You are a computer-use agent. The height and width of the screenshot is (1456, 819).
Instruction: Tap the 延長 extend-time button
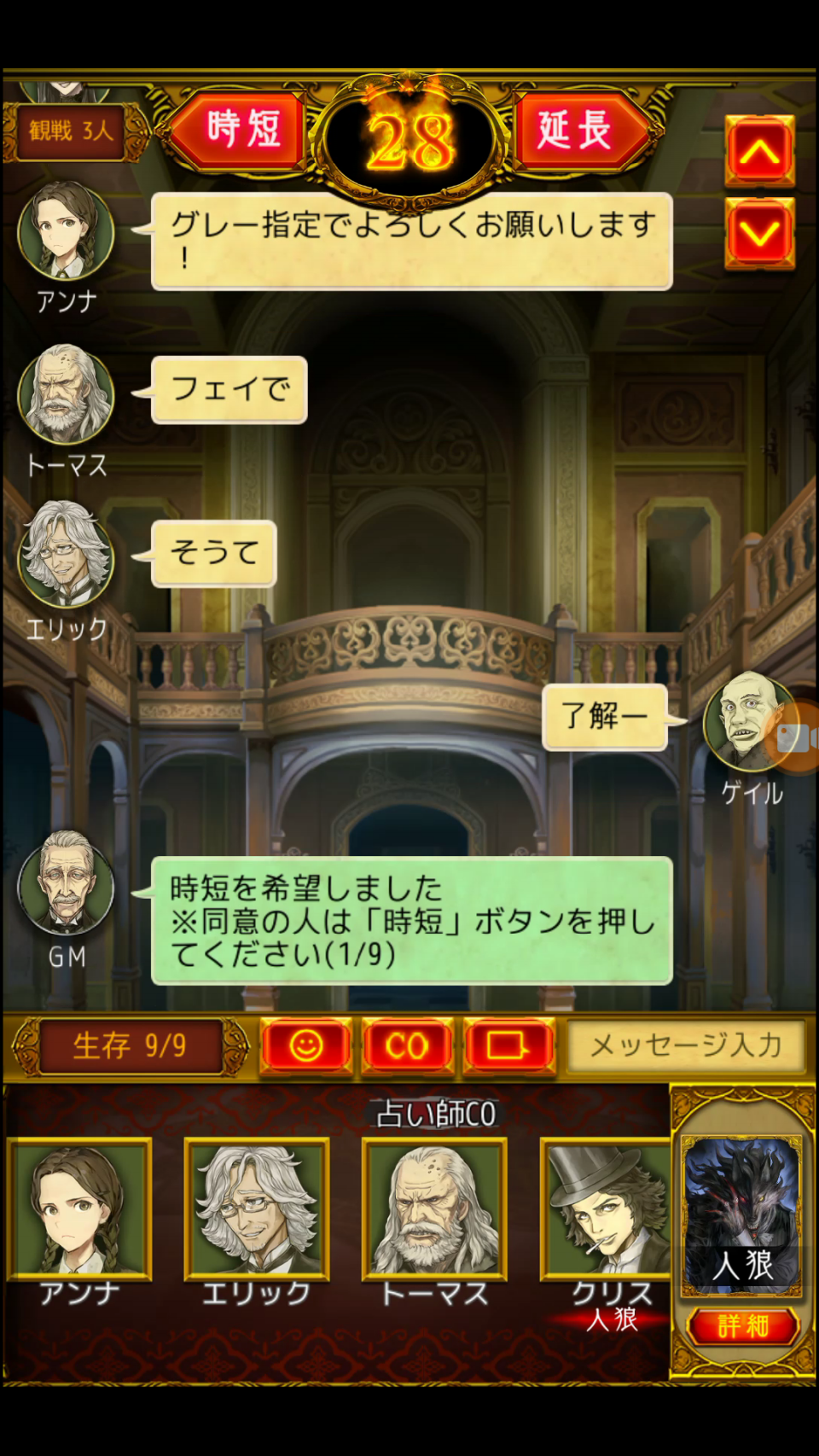point(578,130)
